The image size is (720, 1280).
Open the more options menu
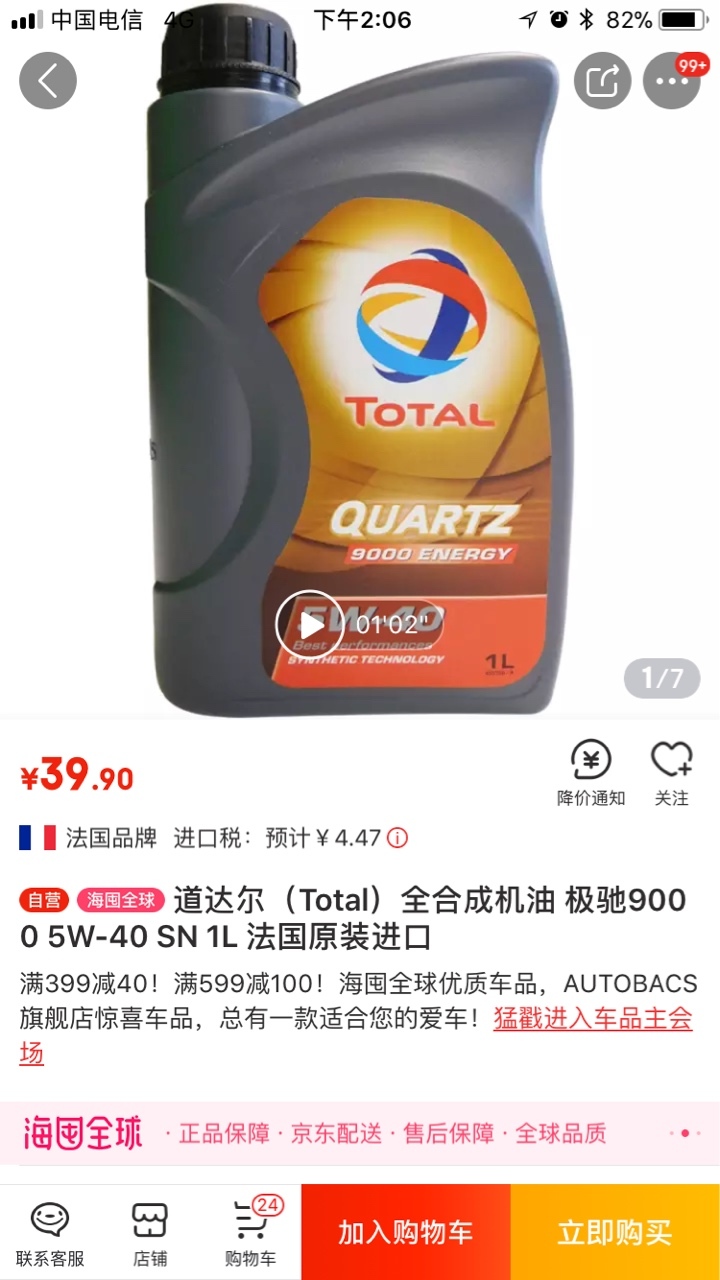672,80
